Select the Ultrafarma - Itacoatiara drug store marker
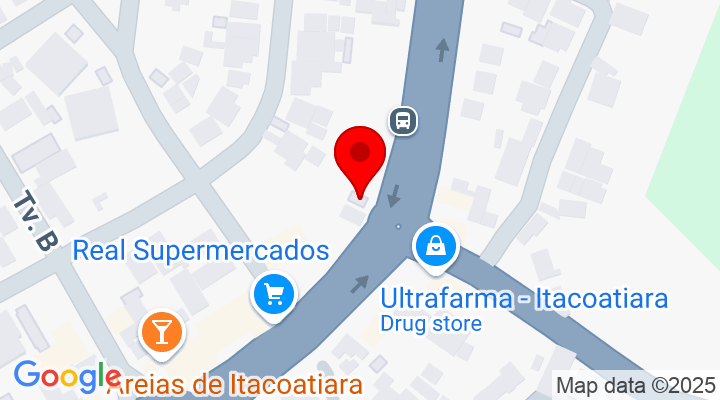This screenshot has width=720, height=400. [436, 246]
